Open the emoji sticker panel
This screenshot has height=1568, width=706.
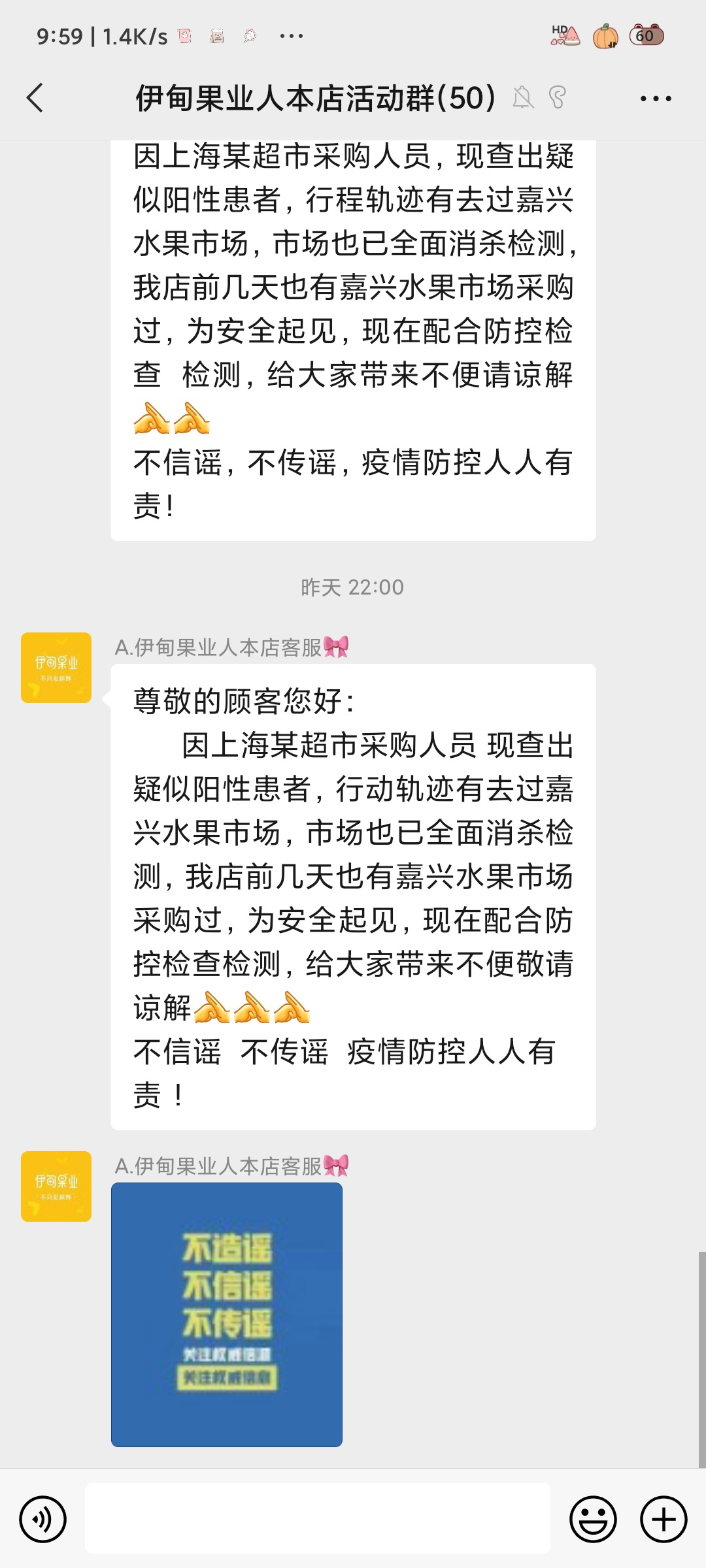(593, 1519)
